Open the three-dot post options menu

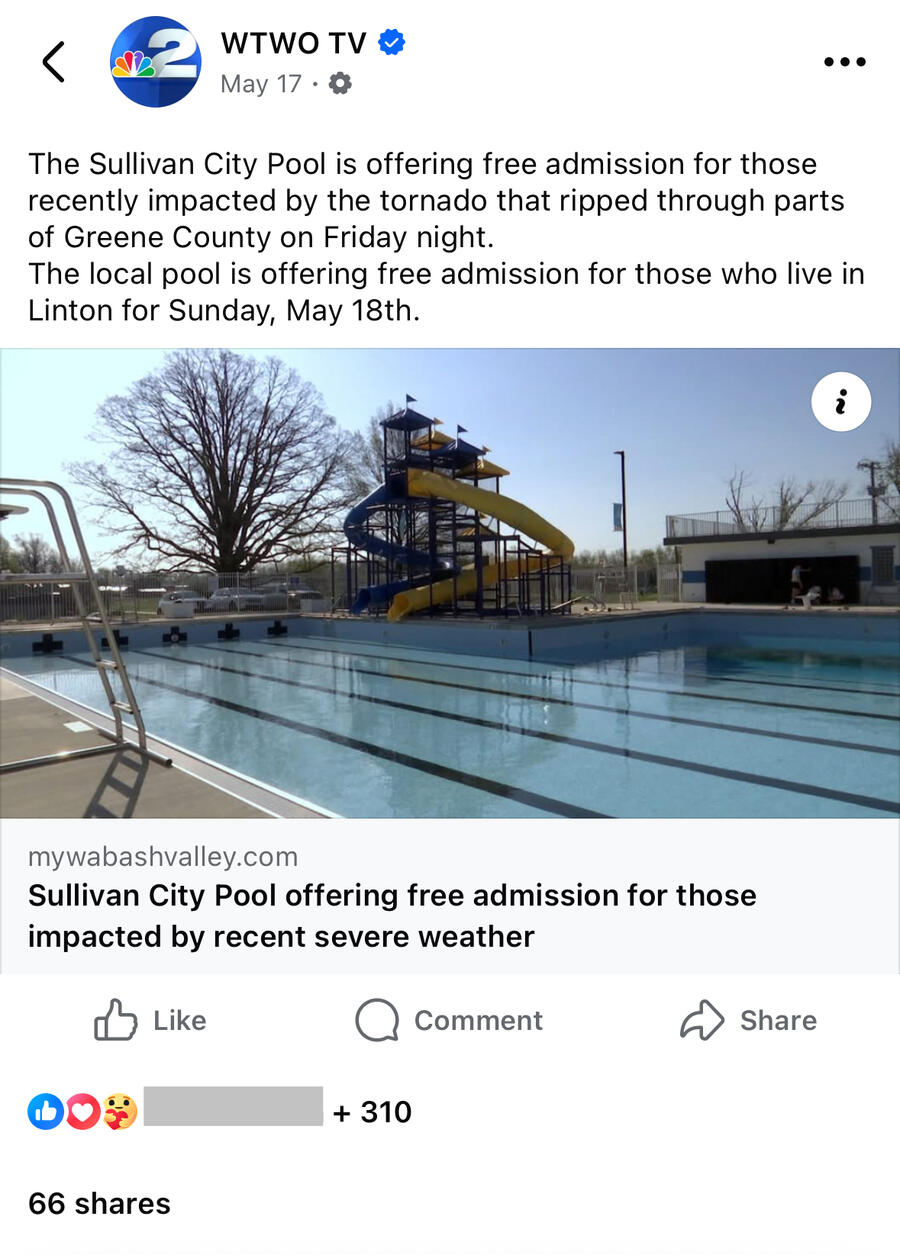[844, 62]
